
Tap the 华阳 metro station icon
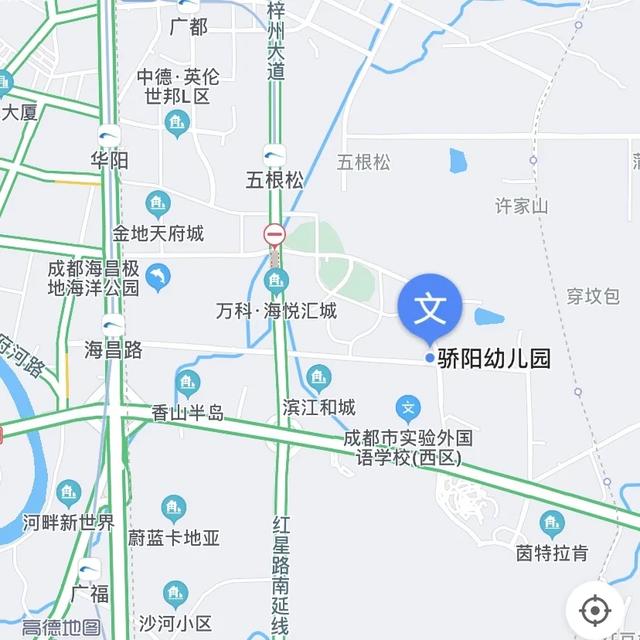pos(109,135)
